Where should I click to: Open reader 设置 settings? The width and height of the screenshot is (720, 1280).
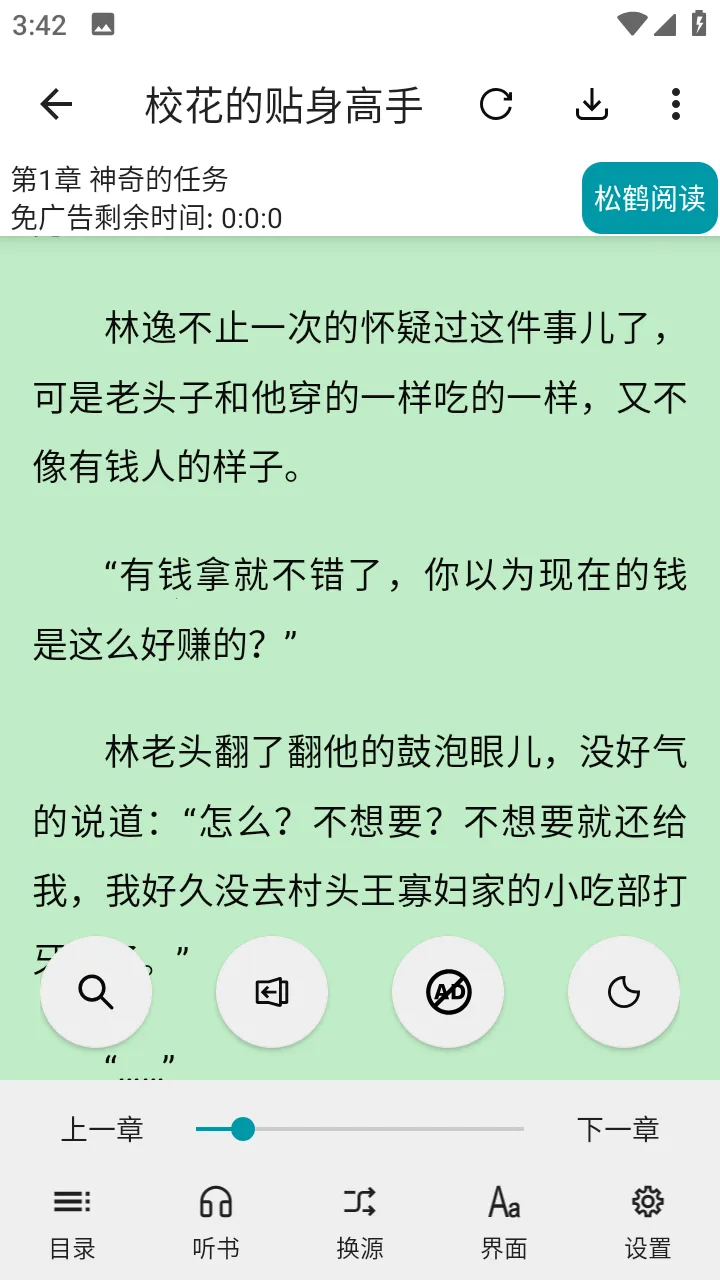pyautogui.click(x=648, y=1220)
